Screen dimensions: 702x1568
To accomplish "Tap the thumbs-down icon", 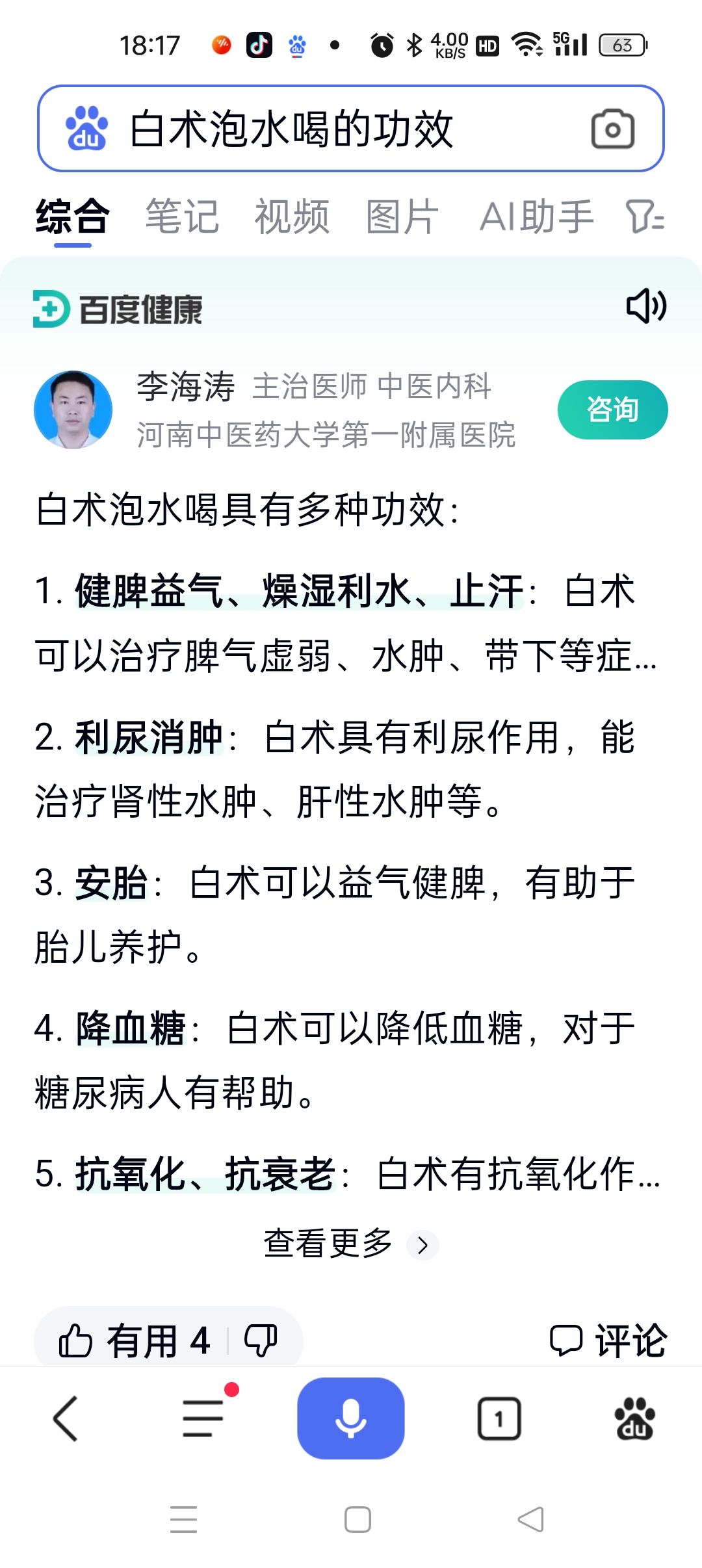I will click(x=261, y=1340).
